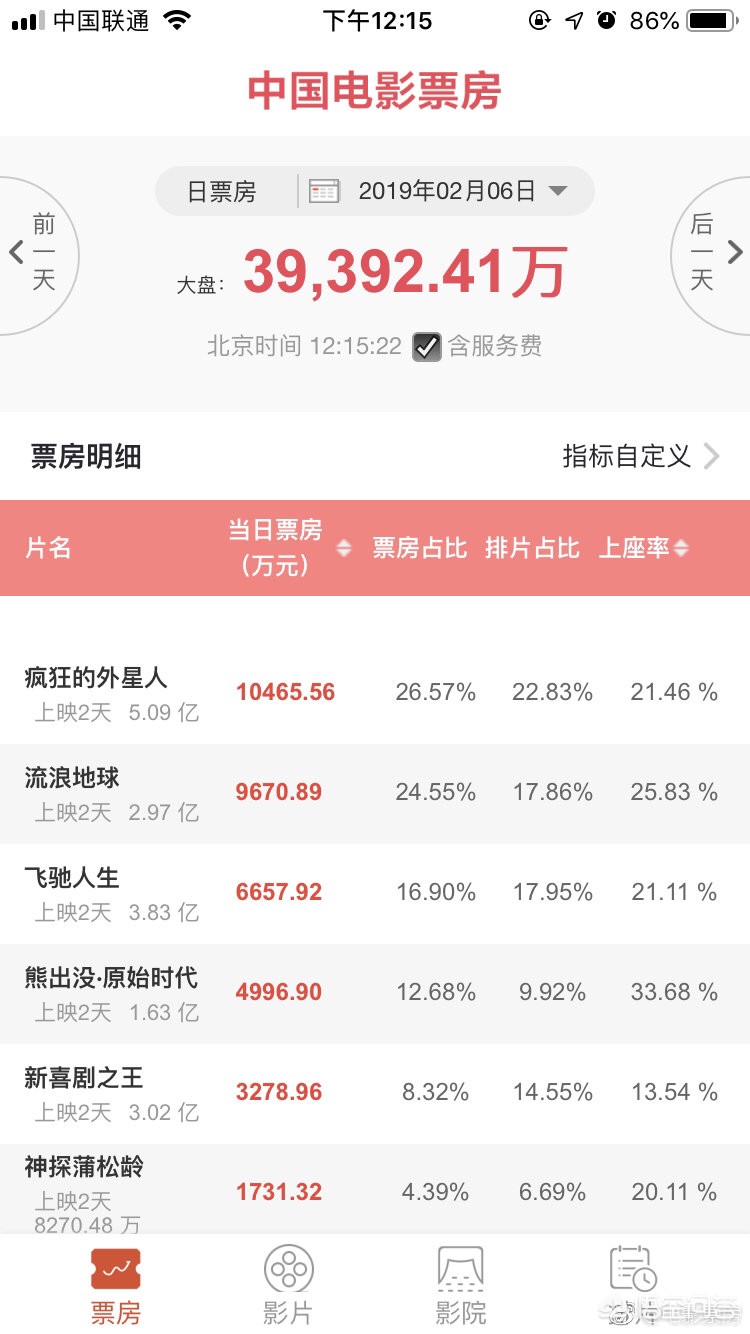Screen dimensions: 750x1334
Task: Open details for 神探蒲松龄
Action: (375, 1189)
